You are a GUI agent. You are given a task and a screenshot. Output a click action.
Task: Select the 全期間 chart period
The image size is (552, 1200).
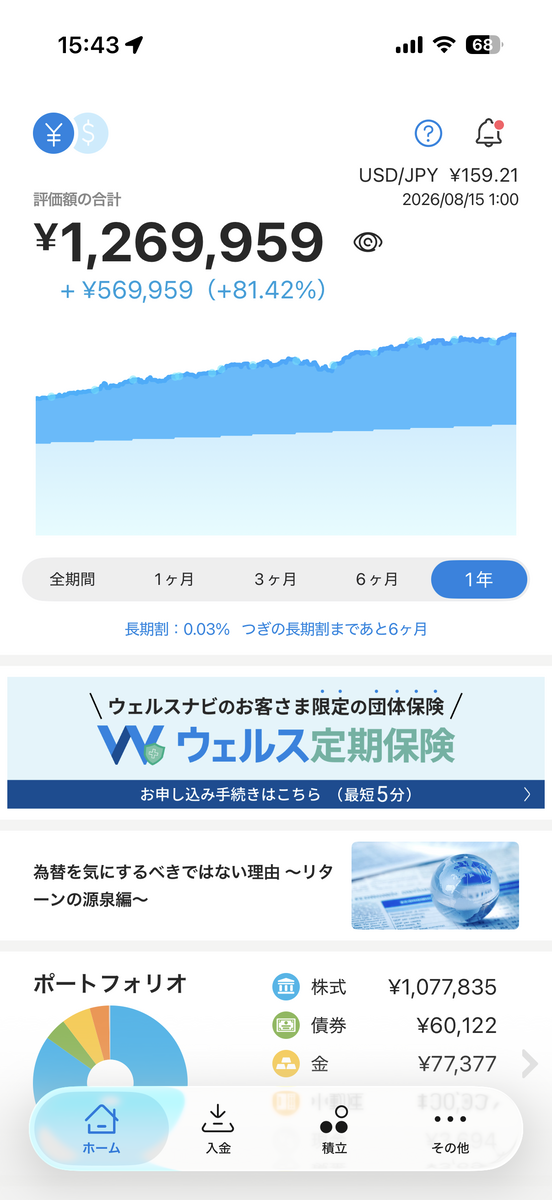[73, 579]
